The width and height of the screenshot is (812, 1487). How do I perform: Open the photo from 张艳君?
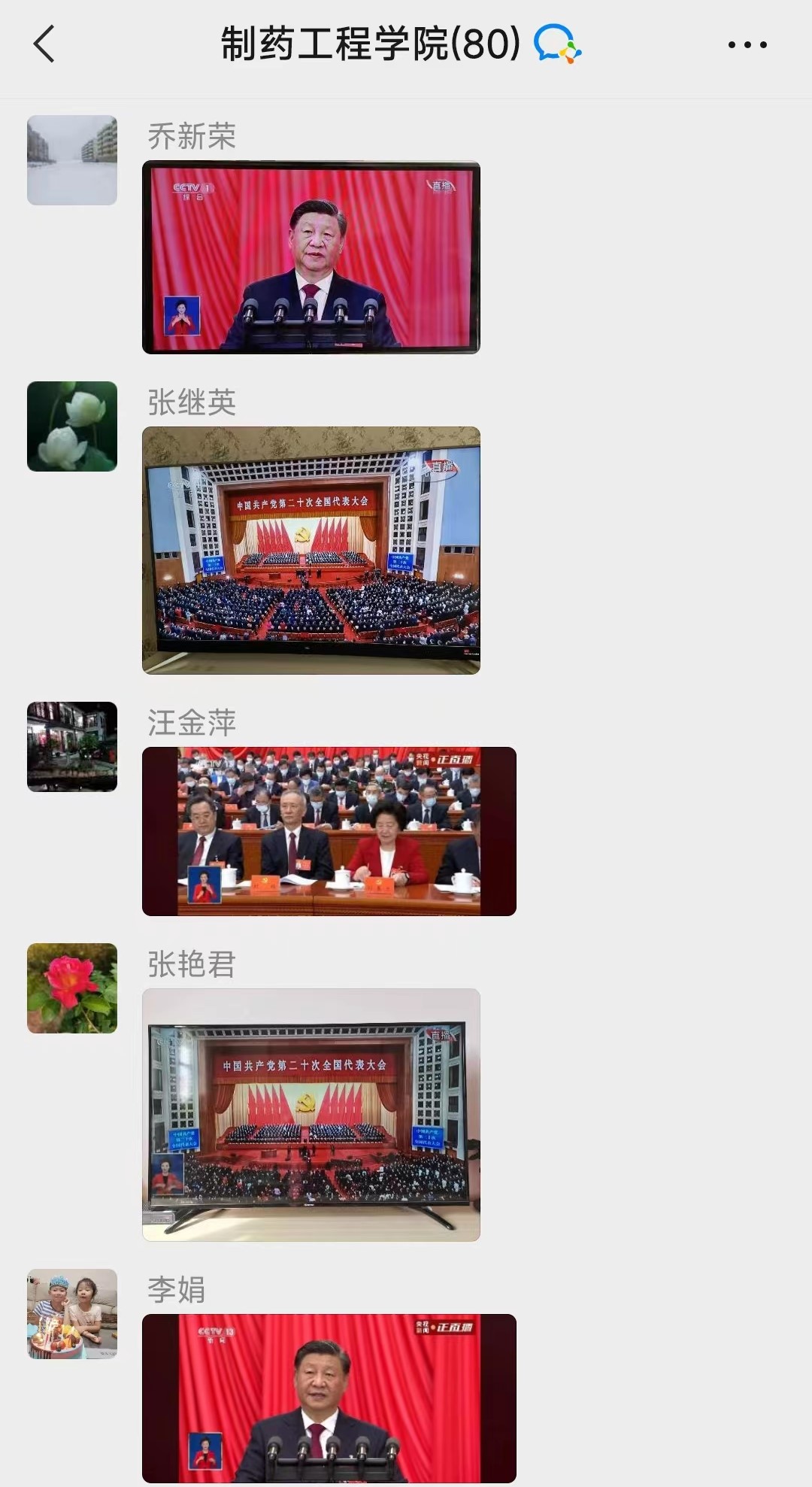point(311,1114)
